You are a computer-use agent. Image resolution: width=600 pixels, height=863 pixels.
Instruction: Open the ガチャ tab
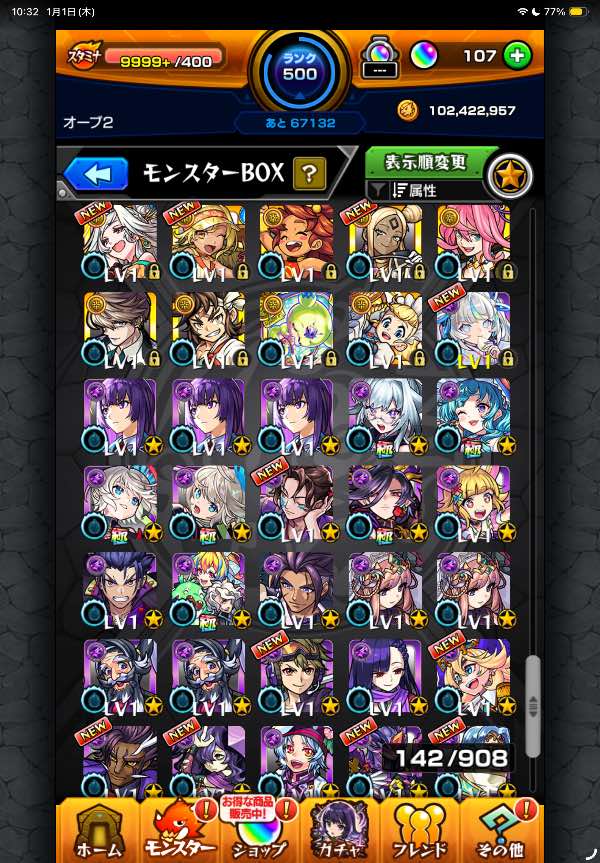(x=341, y=830)
